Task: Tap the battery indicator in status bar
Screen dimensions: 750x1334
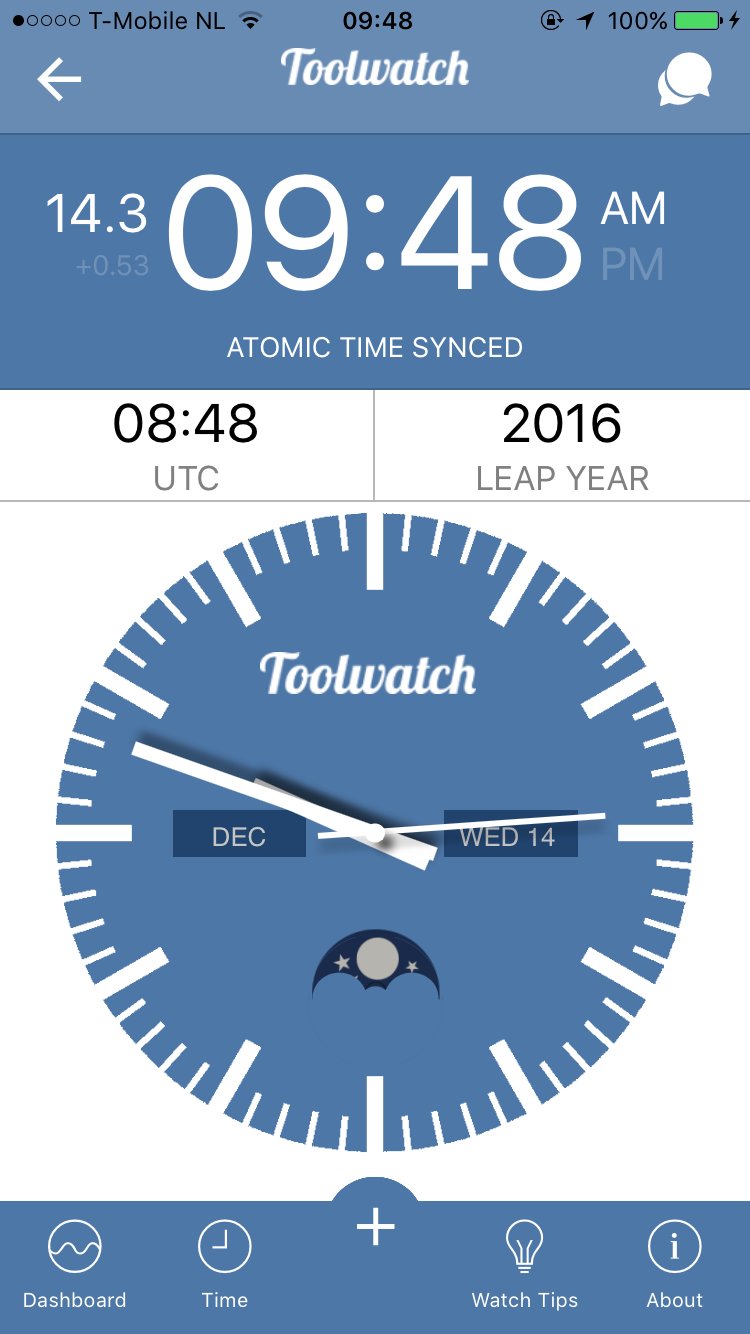Action: click(x=694, y=18)
